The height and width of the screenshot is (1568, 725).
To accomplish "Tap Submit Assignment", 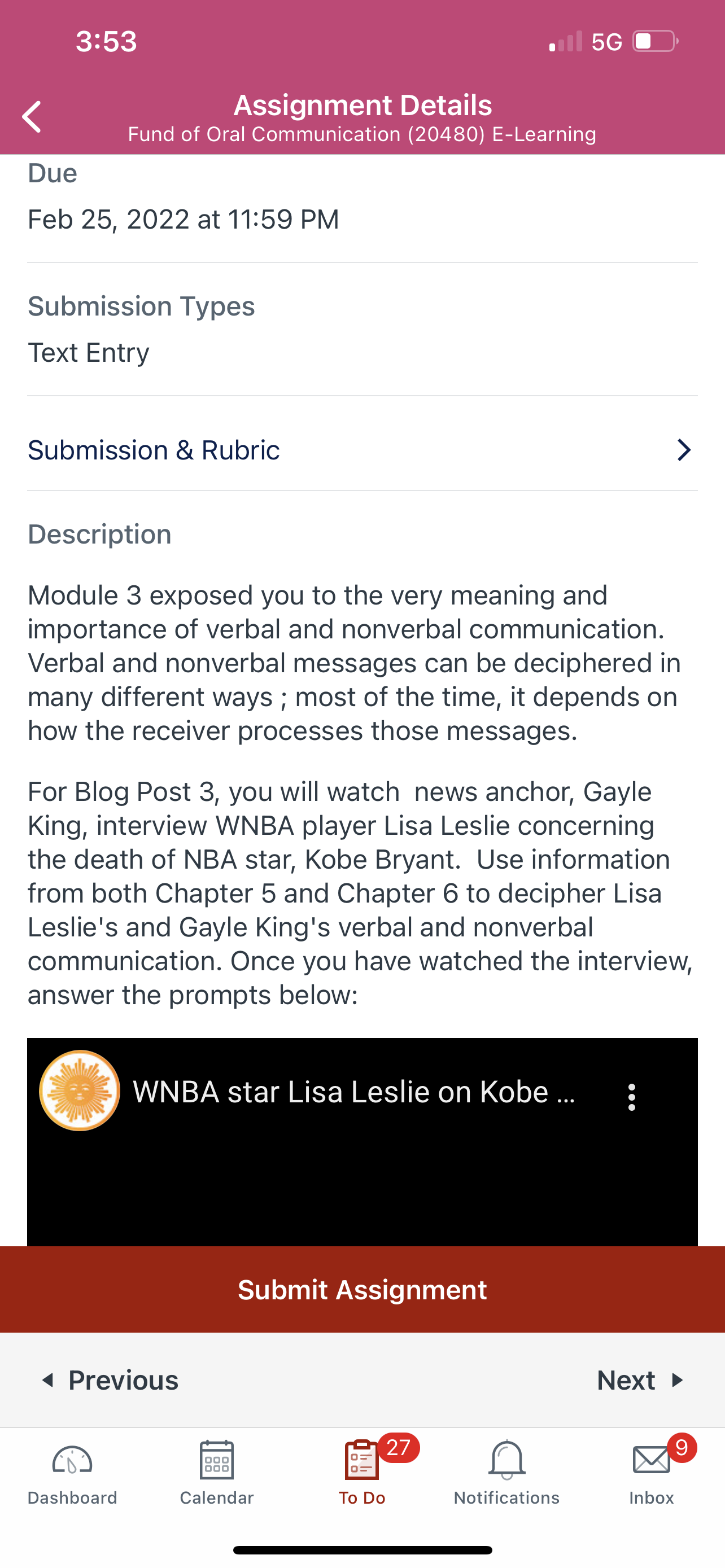I will pyautogui.click(x=362, y=1289).
